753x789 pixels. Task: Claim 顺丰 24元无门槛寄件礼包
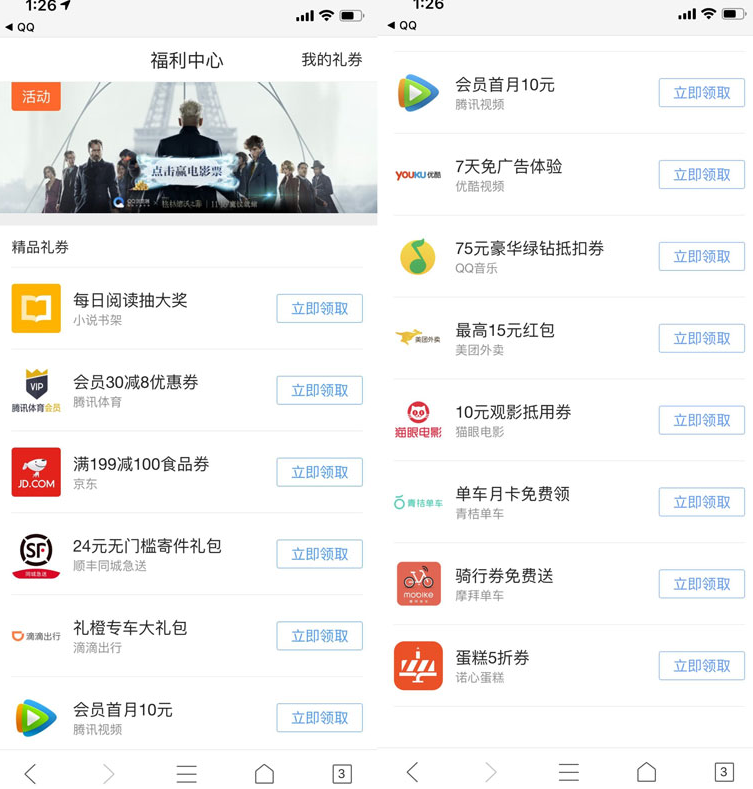click(x=319, y=555)
